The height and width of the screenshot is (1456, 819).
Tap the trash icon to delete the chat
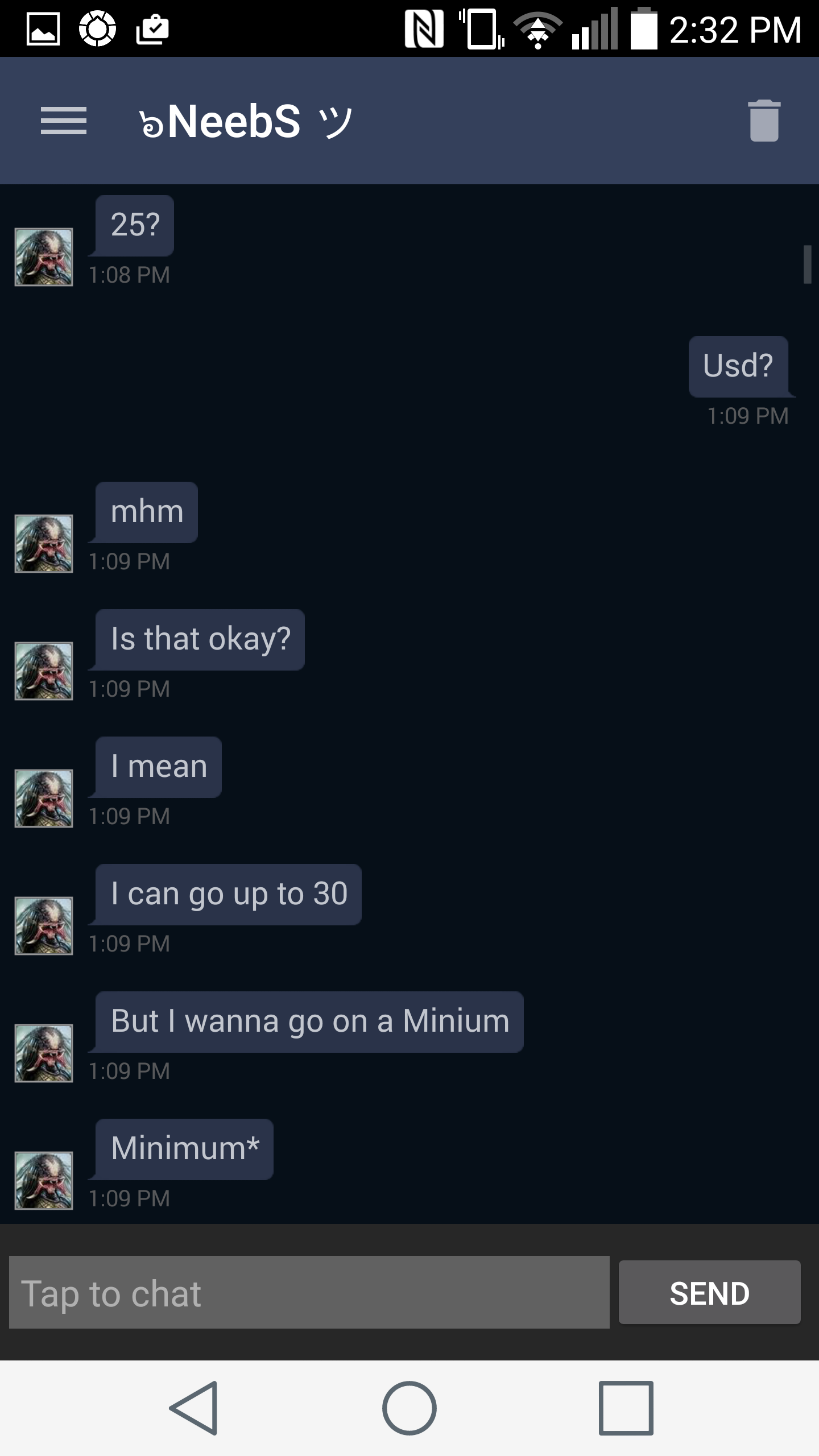click(x=764, y=121)
